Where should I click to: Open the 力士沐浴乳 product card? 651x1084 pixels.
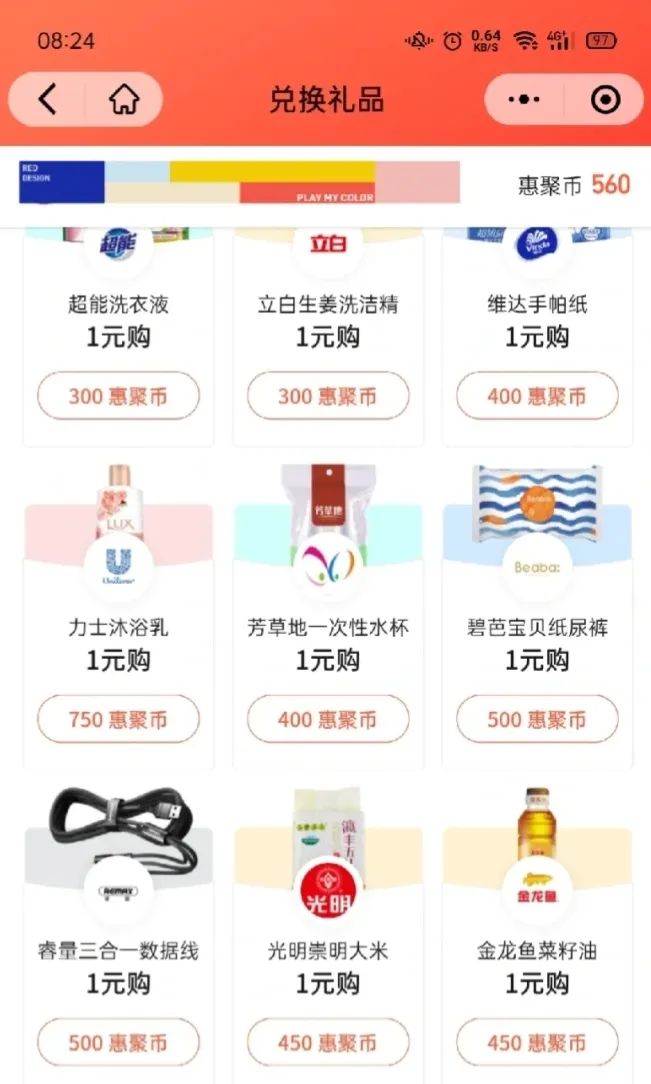pyautogui.click(x=118, y=628)
